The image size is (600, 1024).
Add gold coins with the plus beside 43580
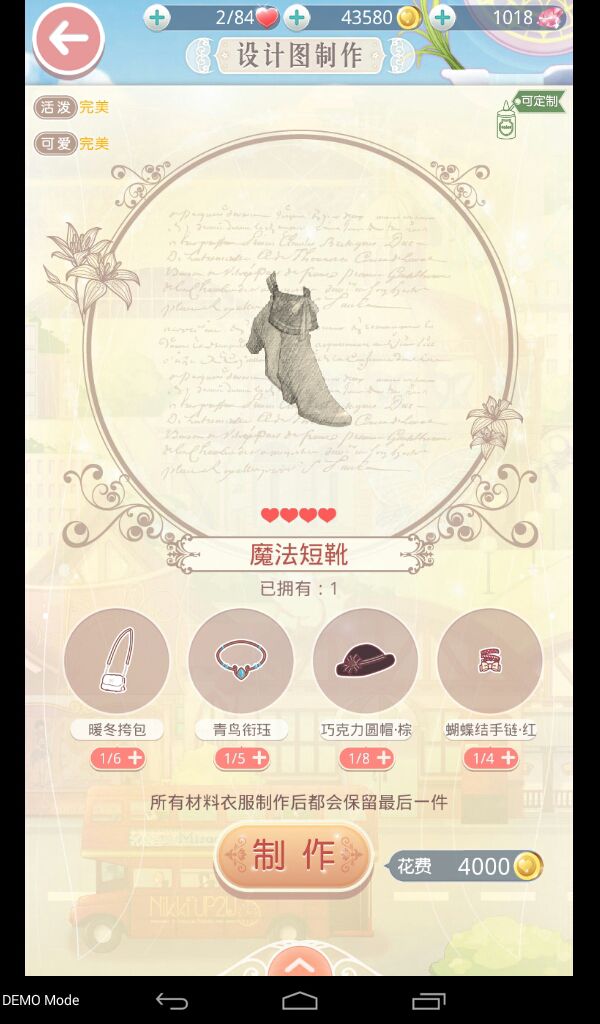coord(297,18)
